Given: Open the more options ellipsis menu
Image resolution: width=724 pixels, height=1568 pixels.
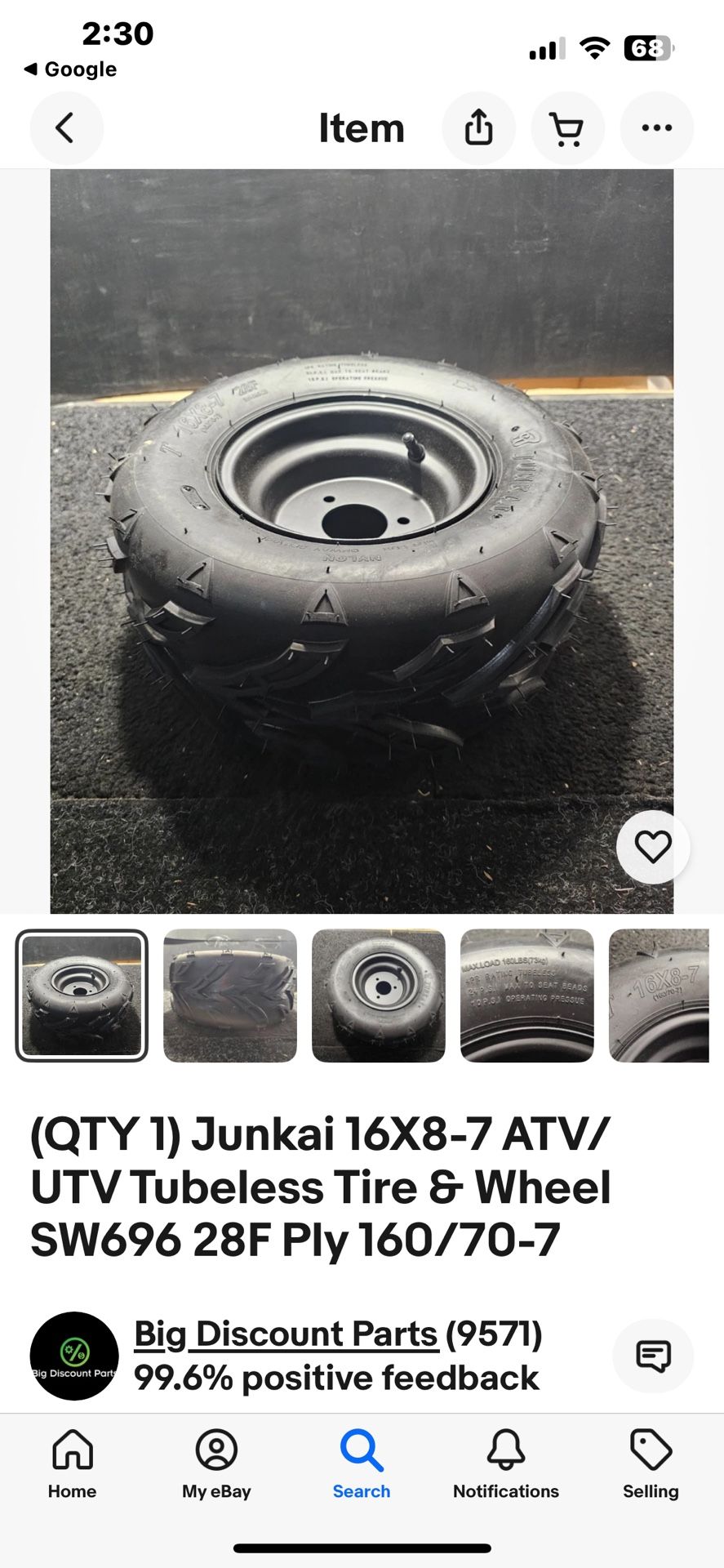Looking at the screenshot, I should [x=656, y=128].
